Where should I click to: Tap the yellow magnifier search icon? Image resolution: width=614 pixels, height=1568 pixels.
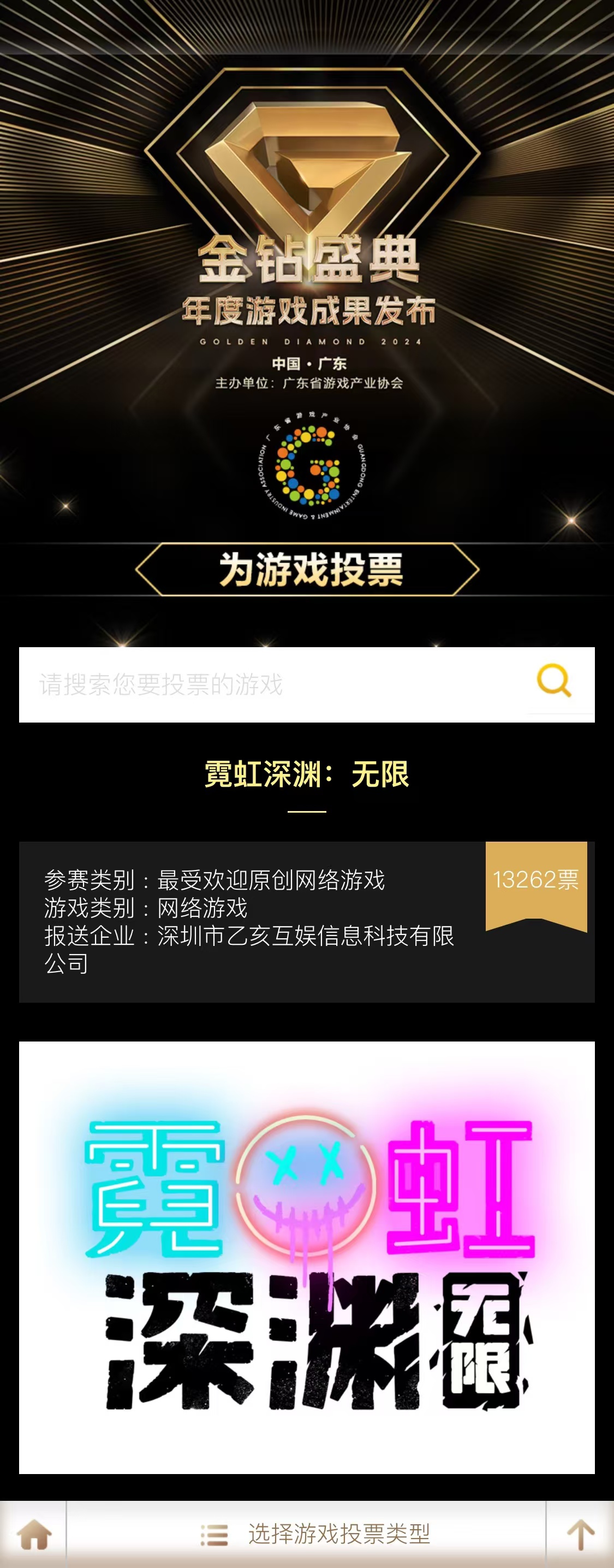click(555, 681)
